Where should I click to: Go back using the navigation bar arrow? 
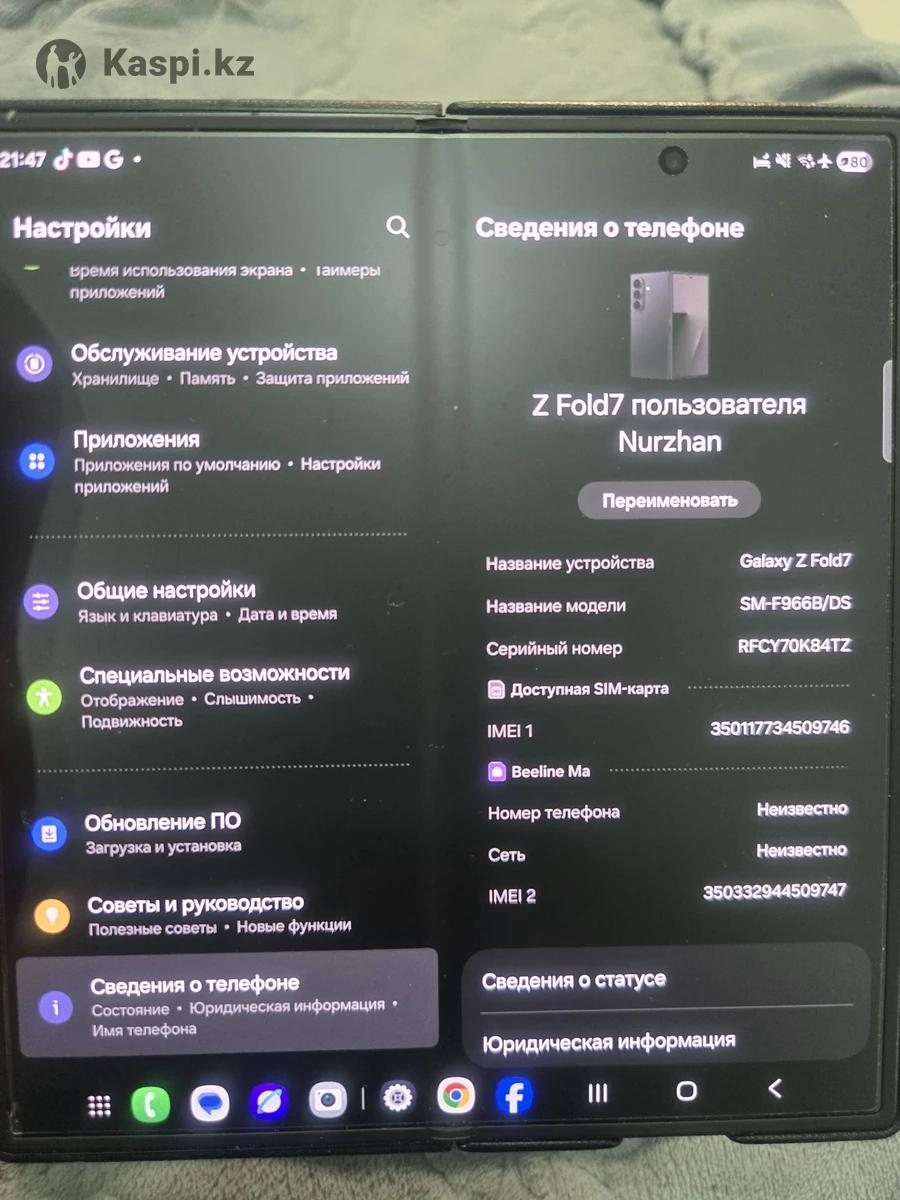point(774,1089)
